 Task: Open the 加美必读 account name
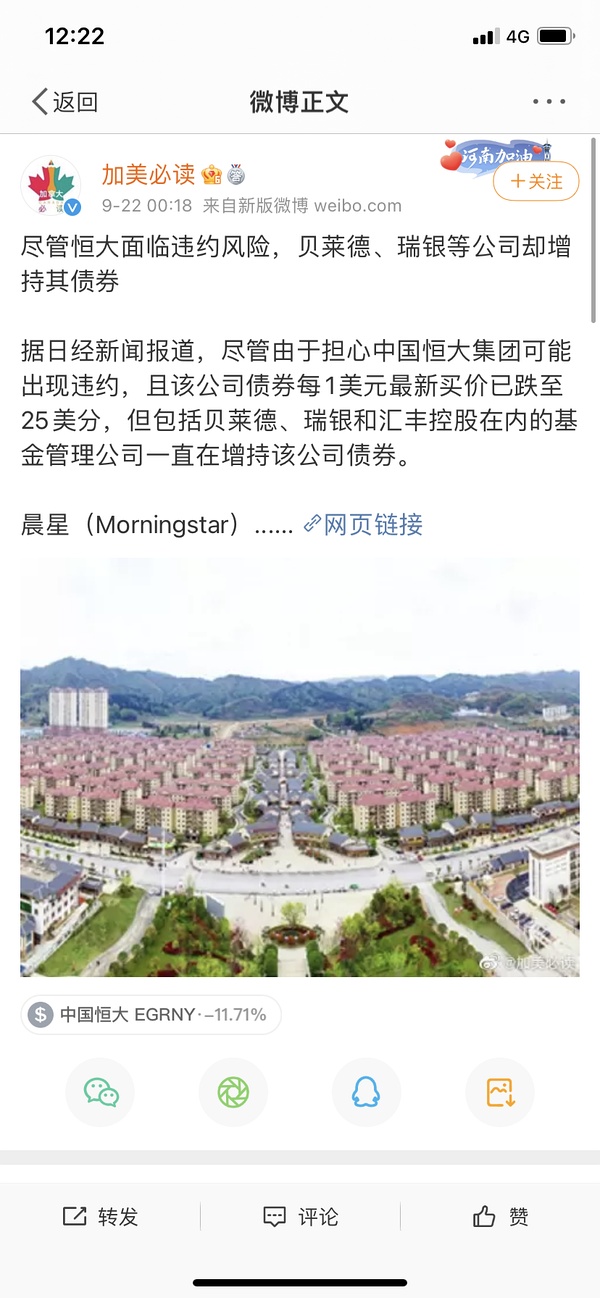tap(148, 175)
